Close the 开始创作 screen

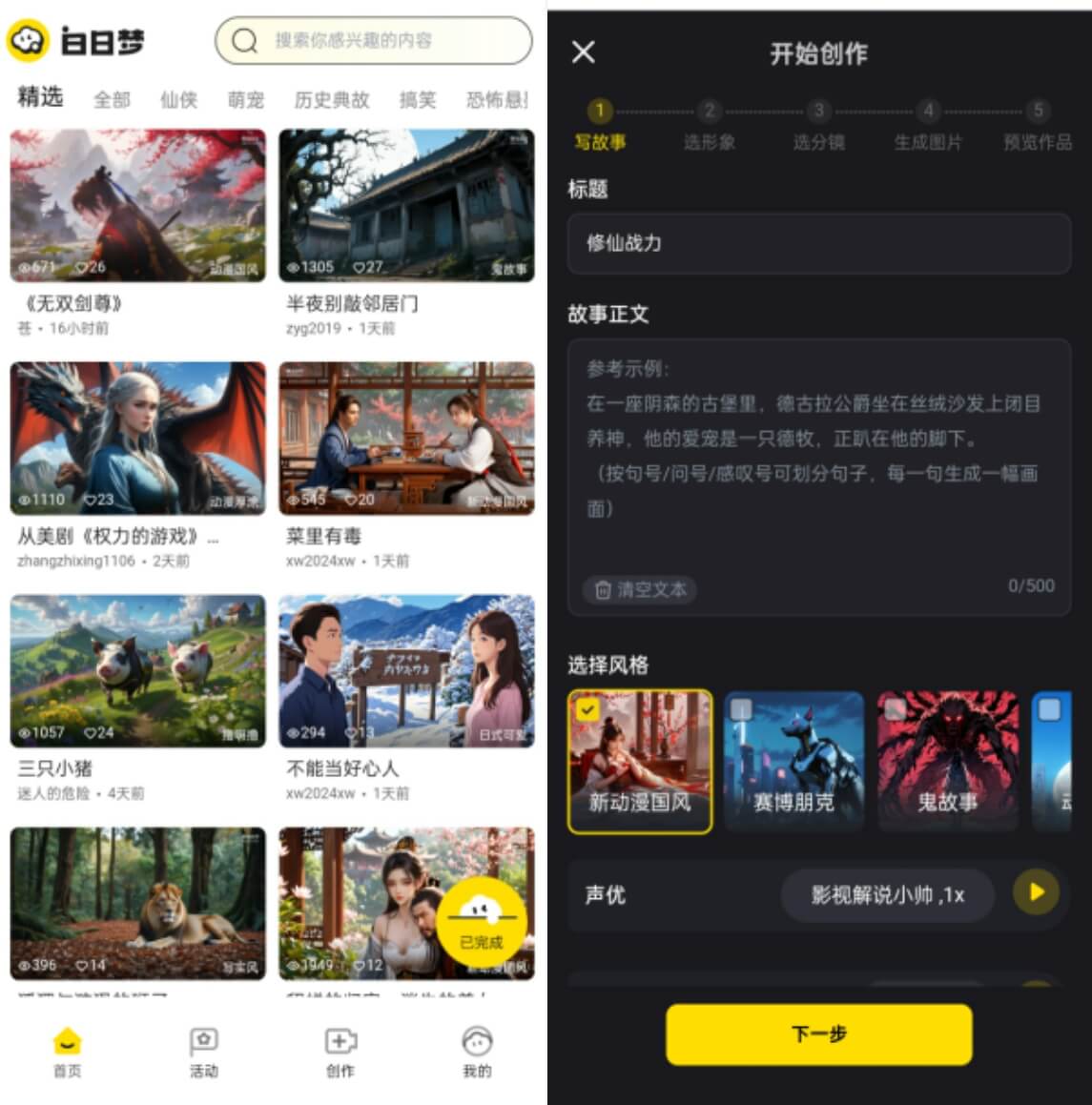[584, 52]
